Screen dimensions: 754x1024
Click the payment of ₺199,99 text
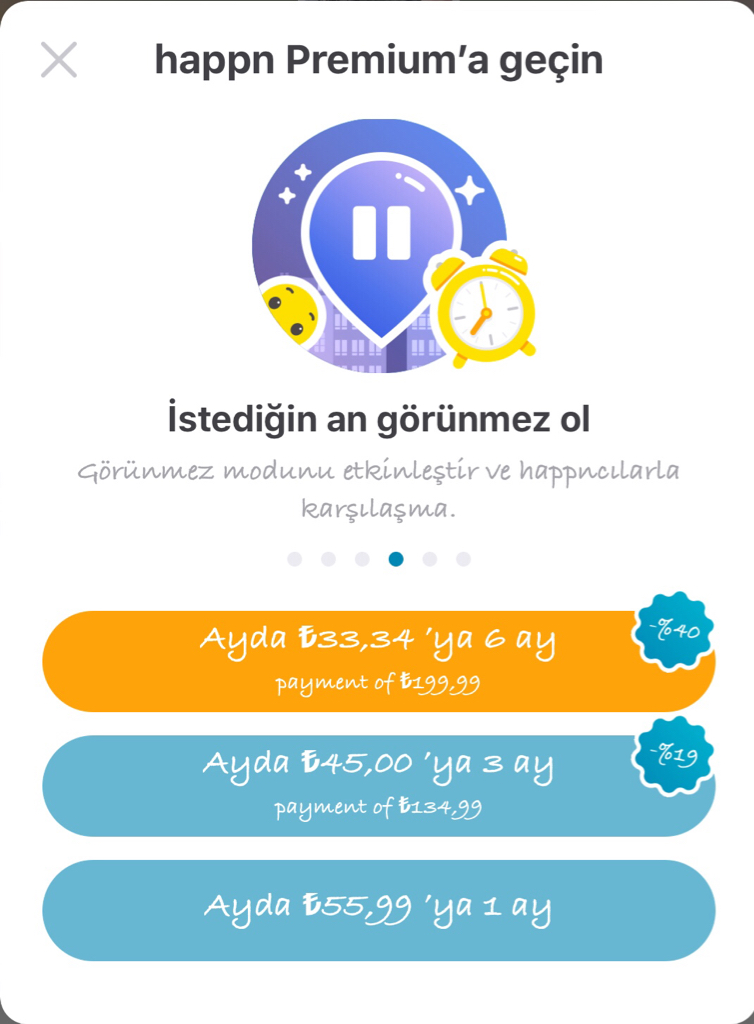tap(377, 681)
